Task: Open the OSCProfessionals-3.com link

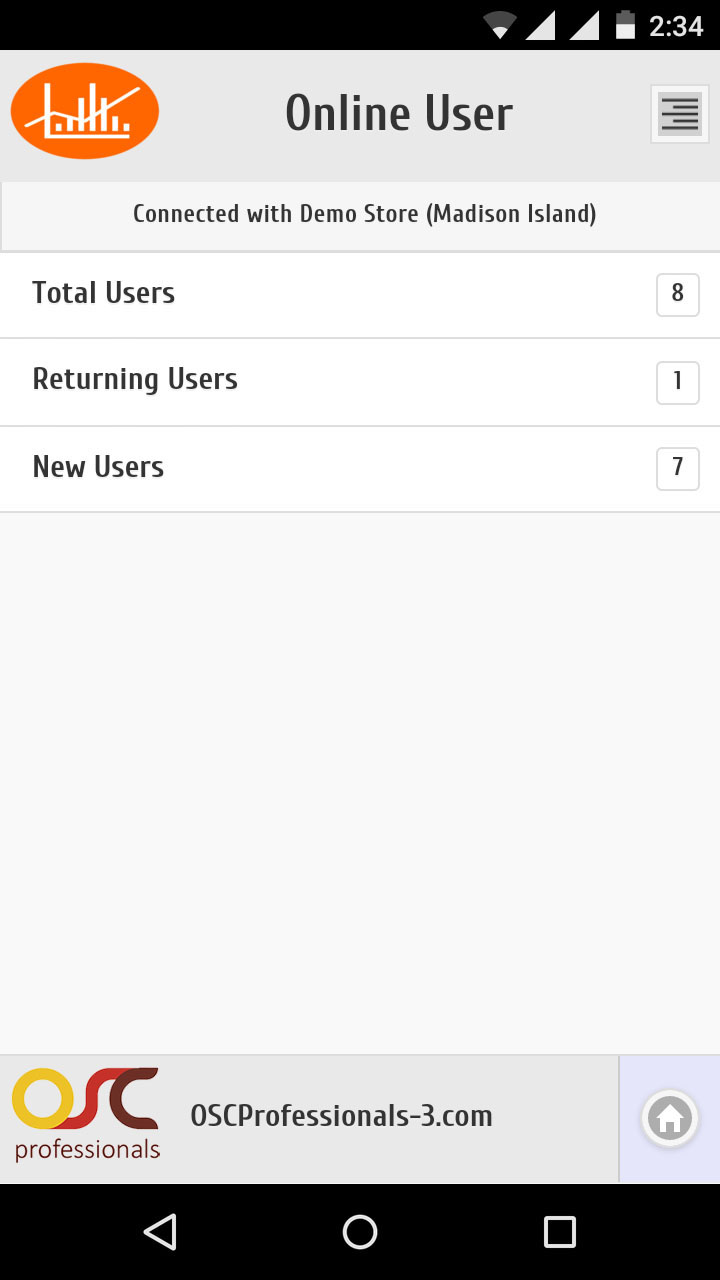Action: (341, 1116)
